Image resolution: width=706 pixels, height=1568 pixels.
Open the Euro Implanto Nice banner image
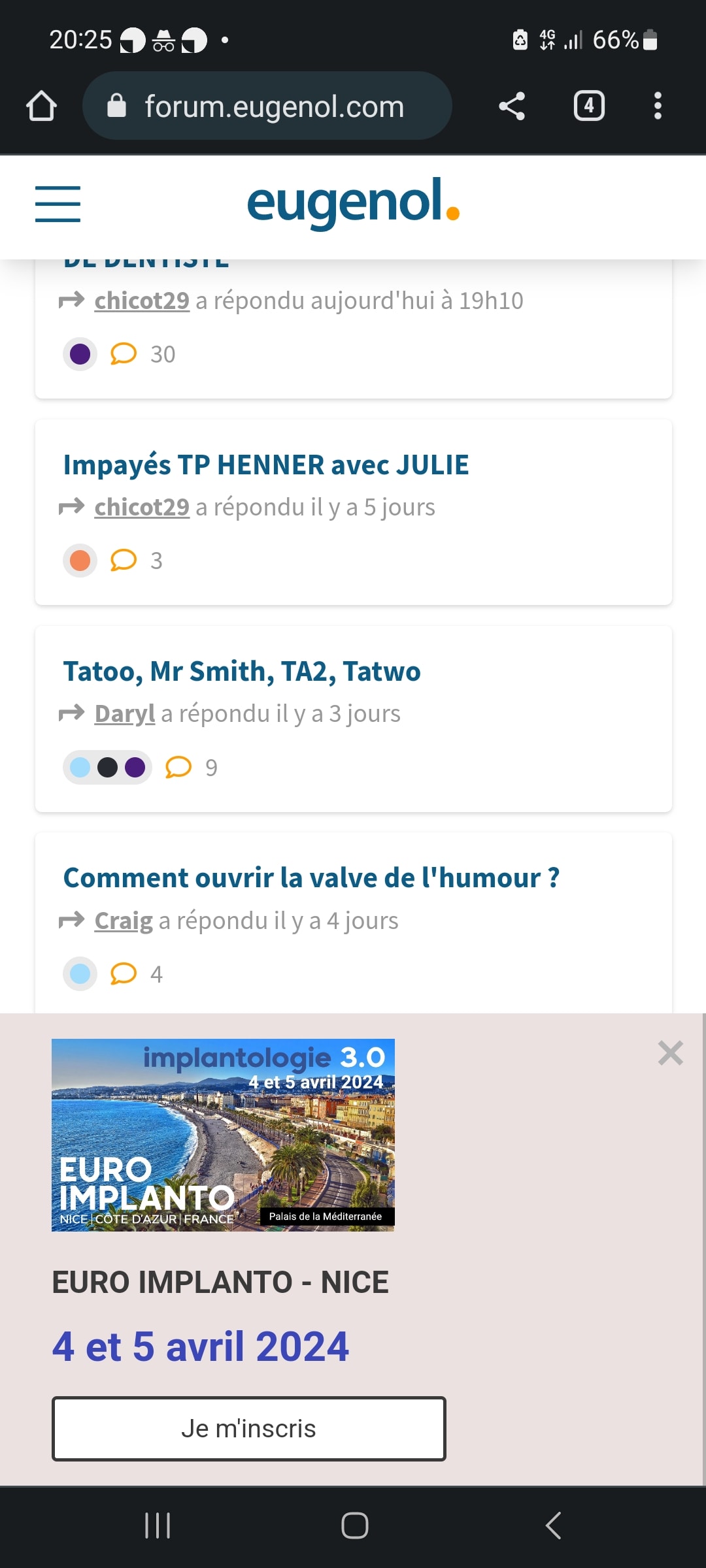[223, 1135]
